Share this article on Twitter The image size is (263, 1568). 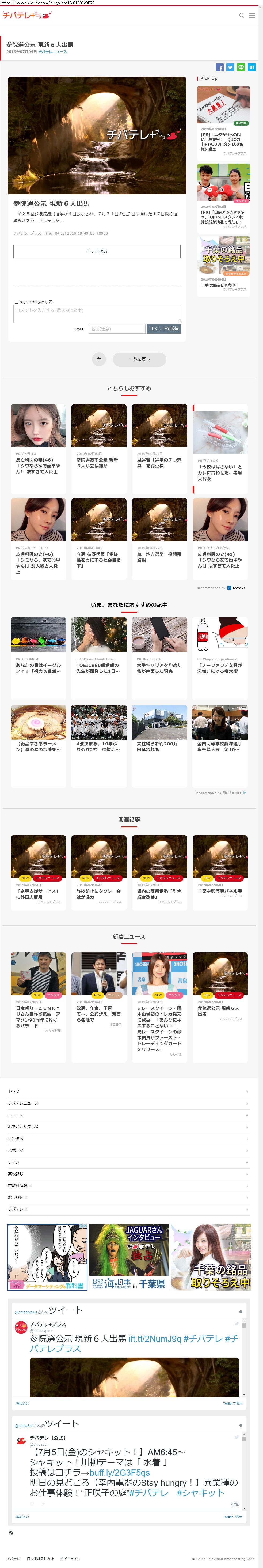click(230, 67)
